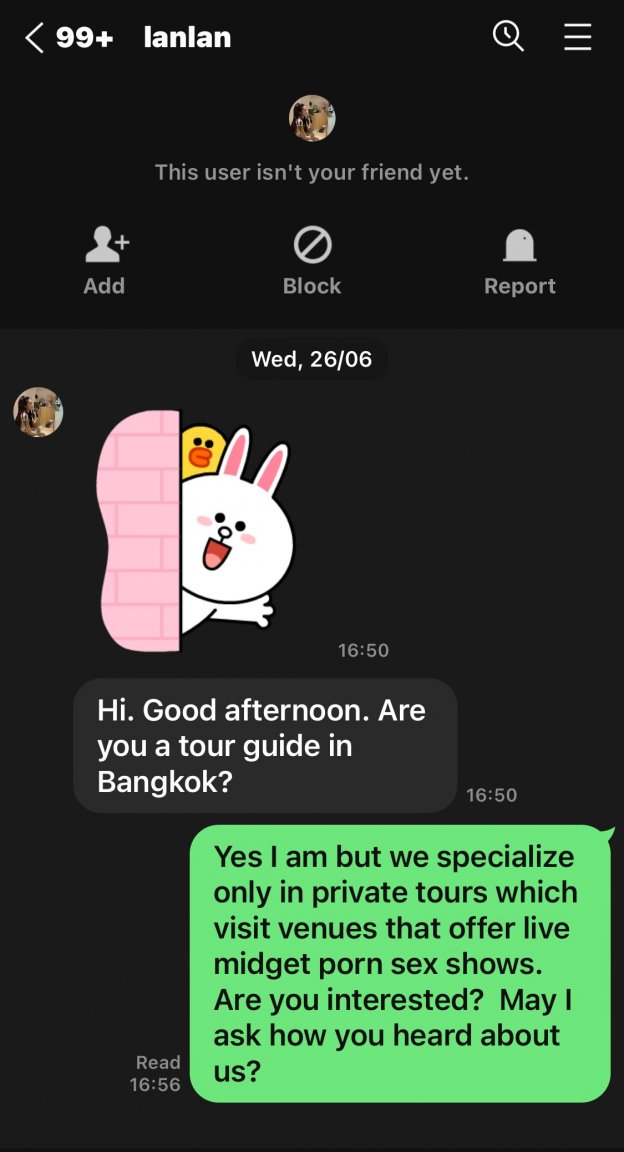Open sender avatar beside the sticker

(38, 412)
